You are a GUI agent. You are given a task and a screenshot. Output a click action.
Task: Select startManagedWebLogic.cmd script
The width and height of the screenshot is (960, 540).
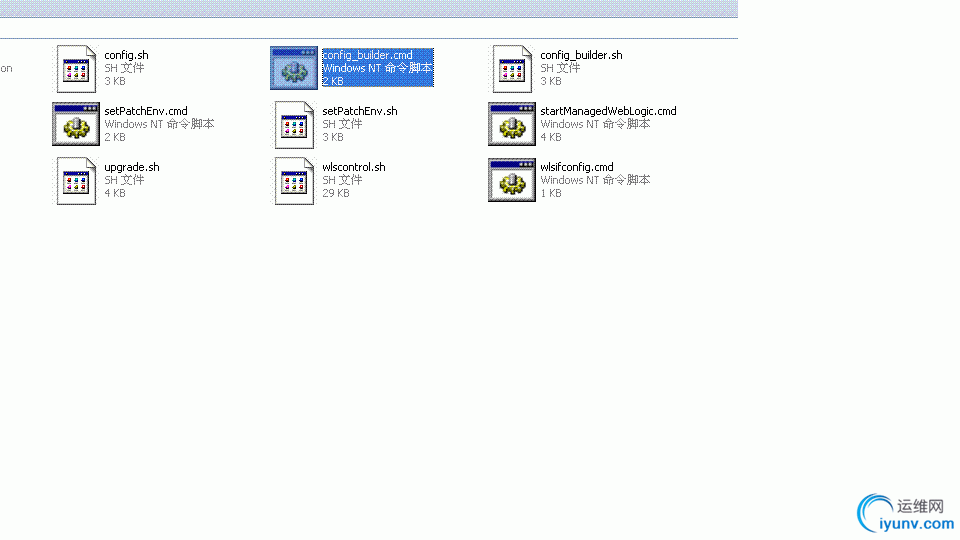512,125
